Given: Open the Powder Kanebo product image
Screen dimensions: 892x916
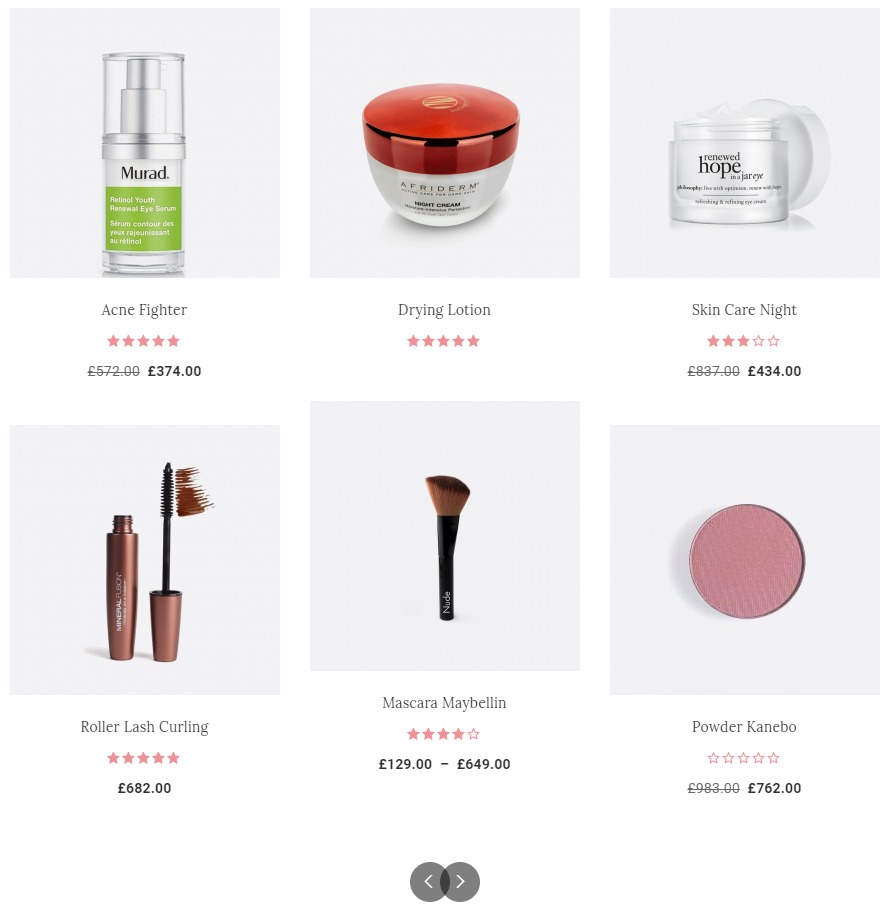Looking at the screenshot, I should (x=744, y=559).
